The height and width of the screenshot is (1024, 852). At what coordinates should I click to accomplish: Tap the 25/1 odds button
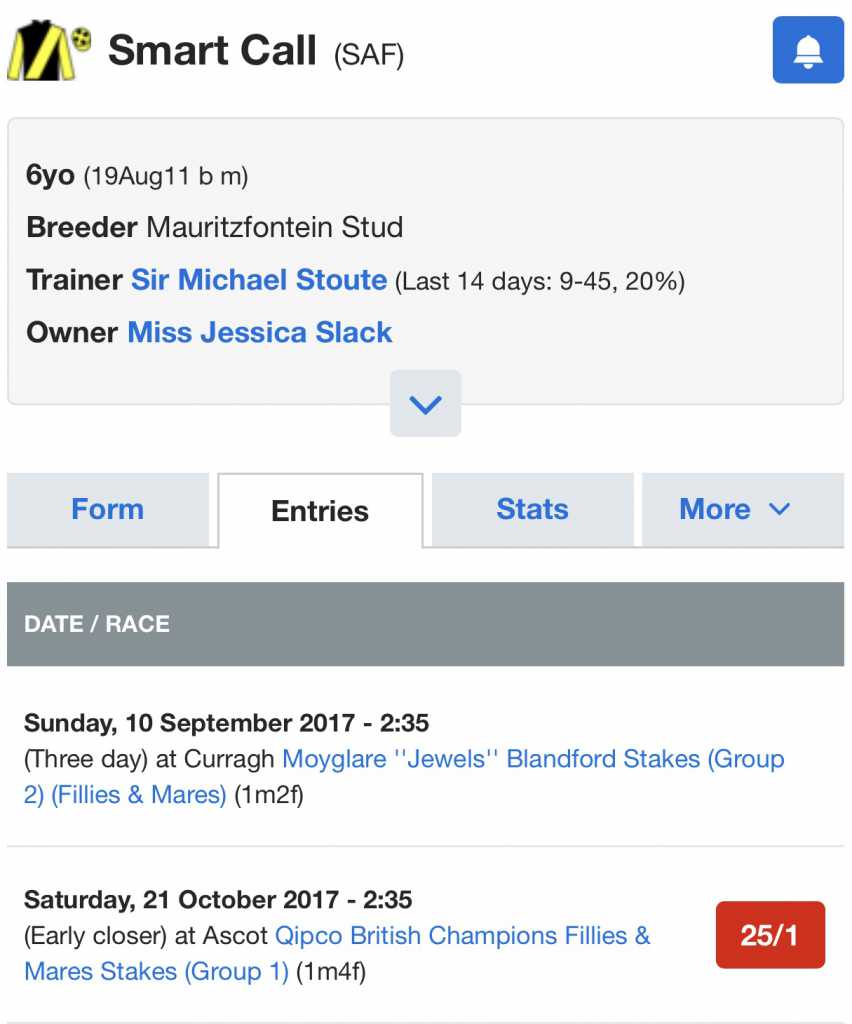(770, 936)
